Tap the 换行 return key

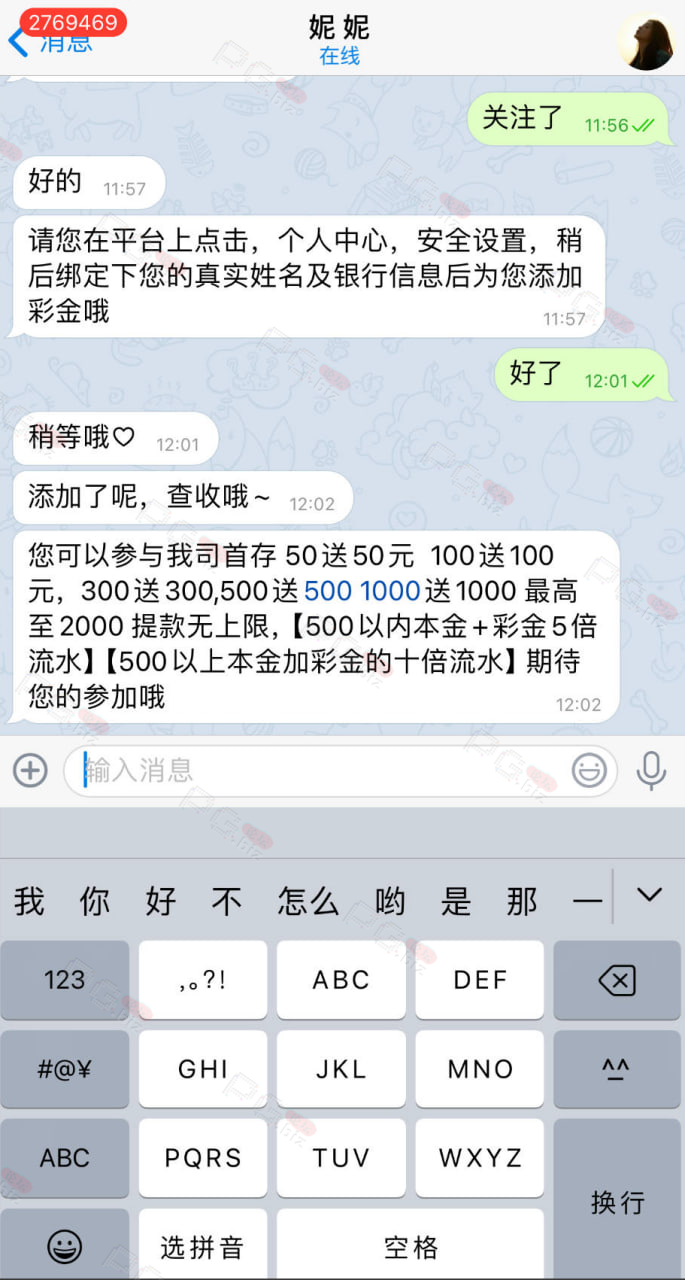617,1199
